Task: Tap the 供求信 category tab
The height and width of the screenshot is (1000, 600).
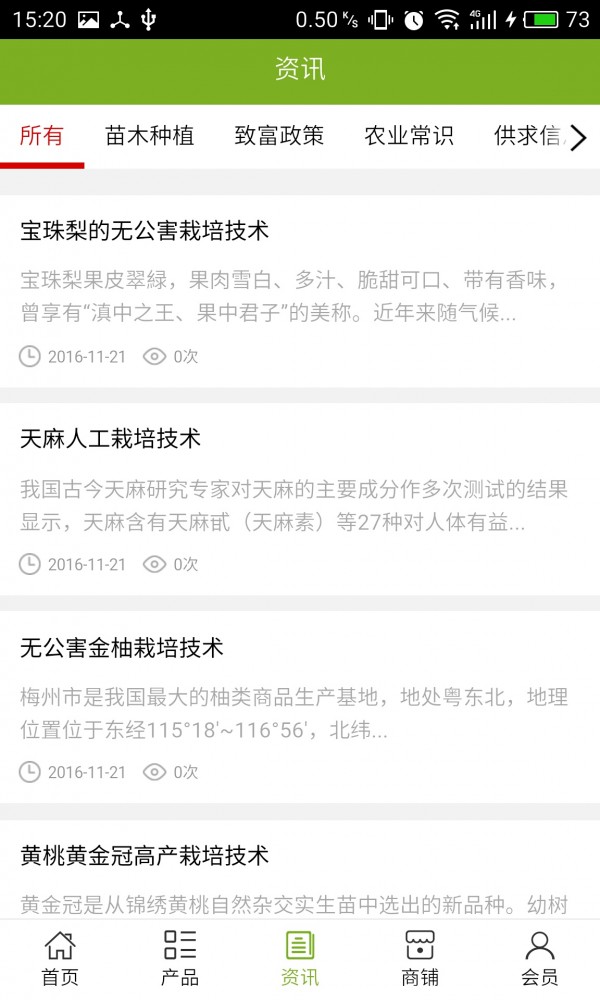Action: (x=526, y=136)
